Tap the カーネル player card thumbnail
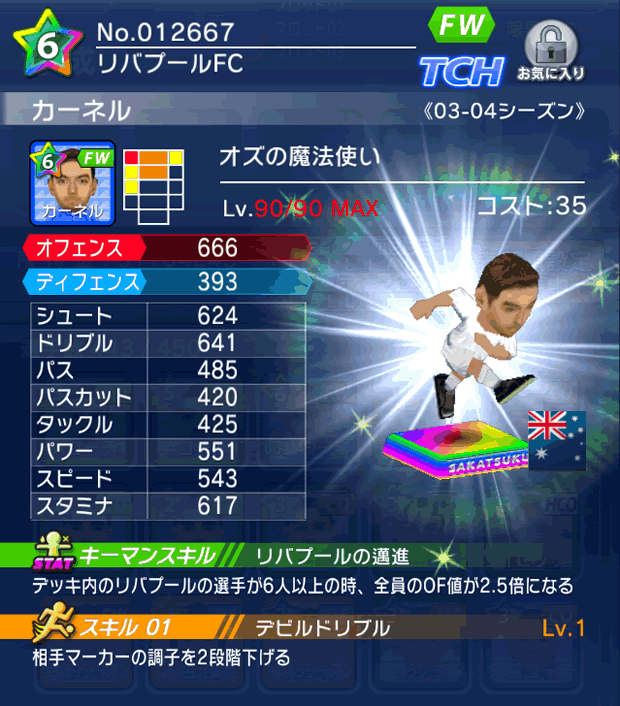 click(72, 183)
